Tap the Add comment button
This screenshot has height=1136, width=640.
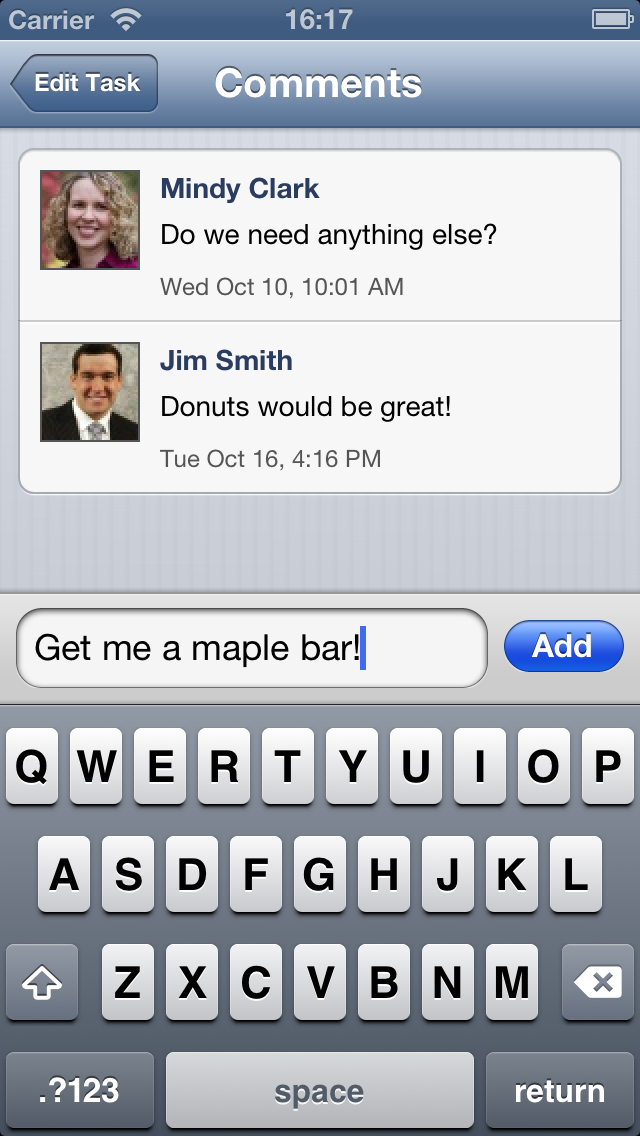[x=563, y=646]
